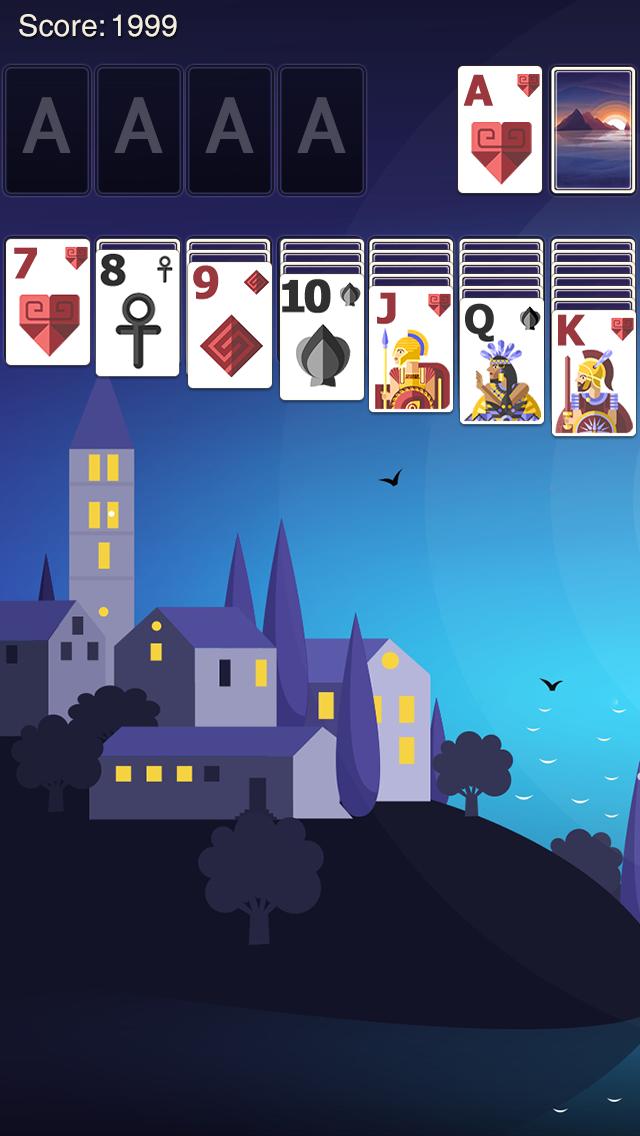Screen dimensions: 640x1136
Task: Tap the 9 of diamonds card
Action: [230, 326]
